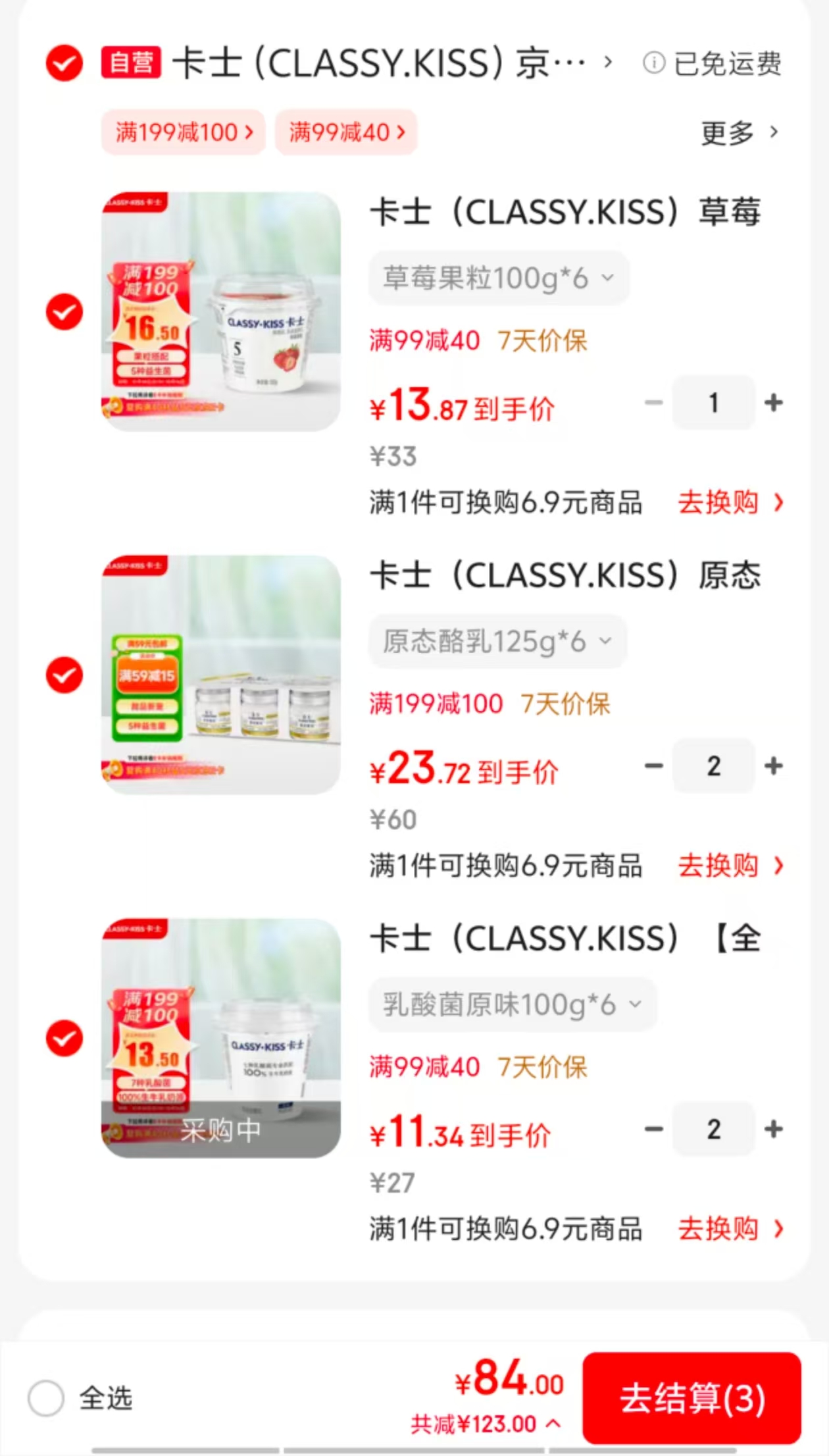Screen dimensions: 829x1456
Task: Increase quantity of 草莓果粒 yogurt
Action: point(774,402)
